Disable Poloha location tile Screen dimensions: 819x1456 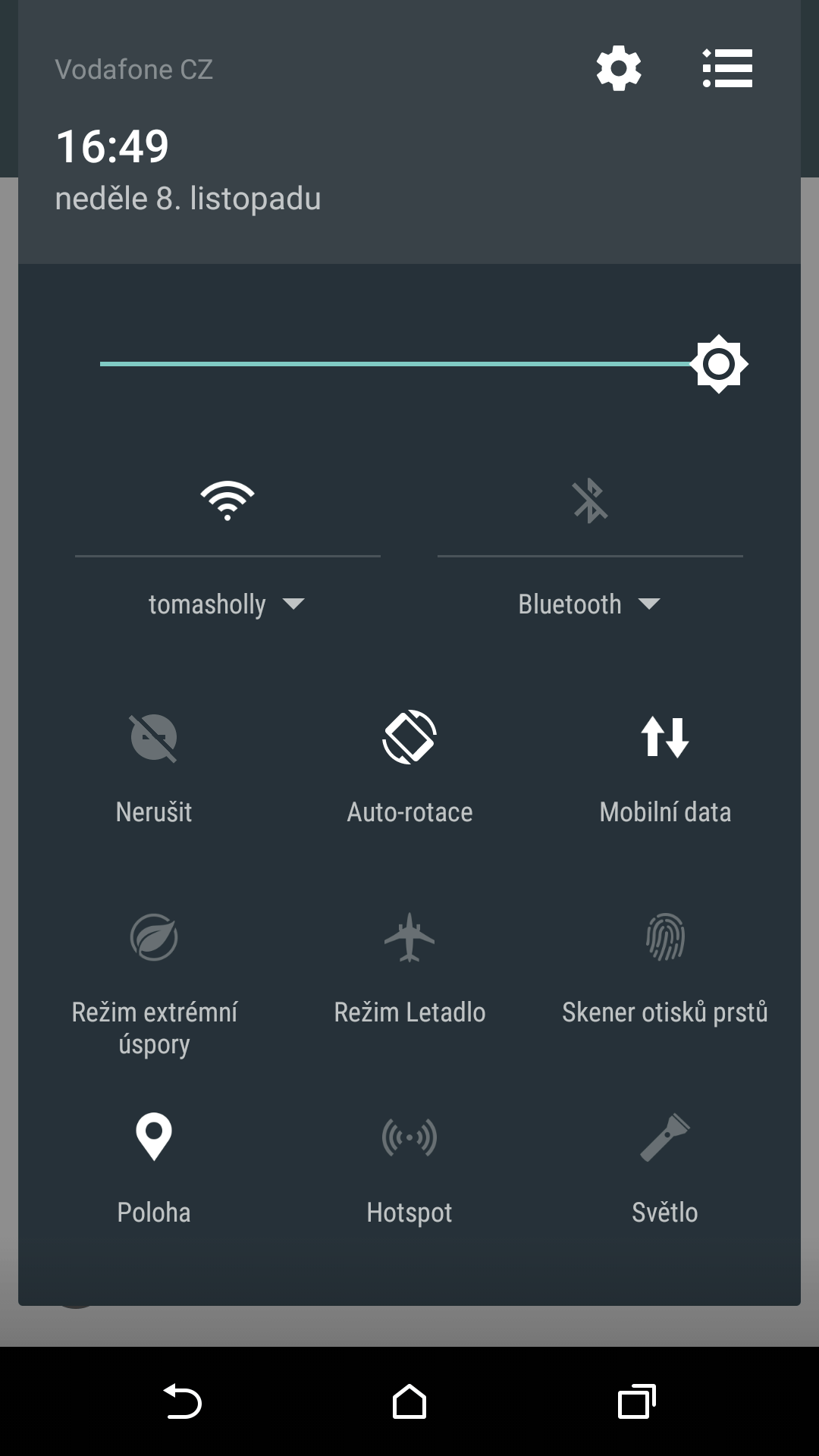154,1168
